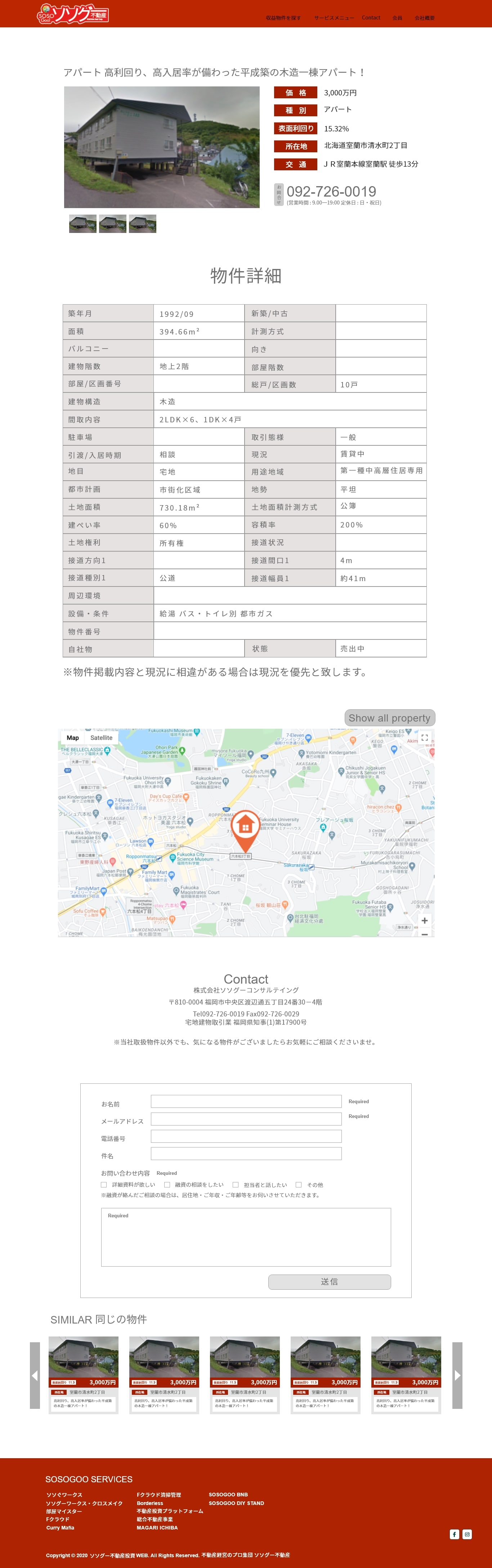The width and height of the screenshot is (492, 1568).
Task: Focus the メールアドレス input field
Action: 246,1119
